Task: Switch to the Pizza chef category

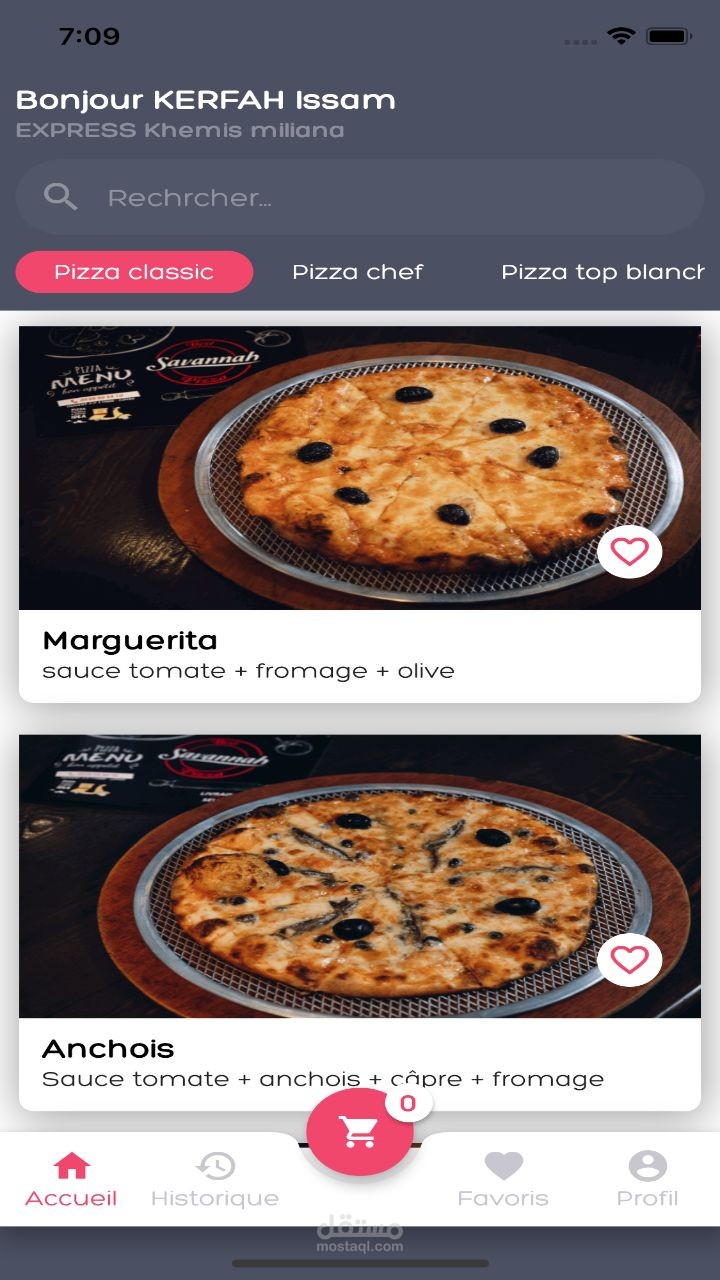Action: coord(357,272)
